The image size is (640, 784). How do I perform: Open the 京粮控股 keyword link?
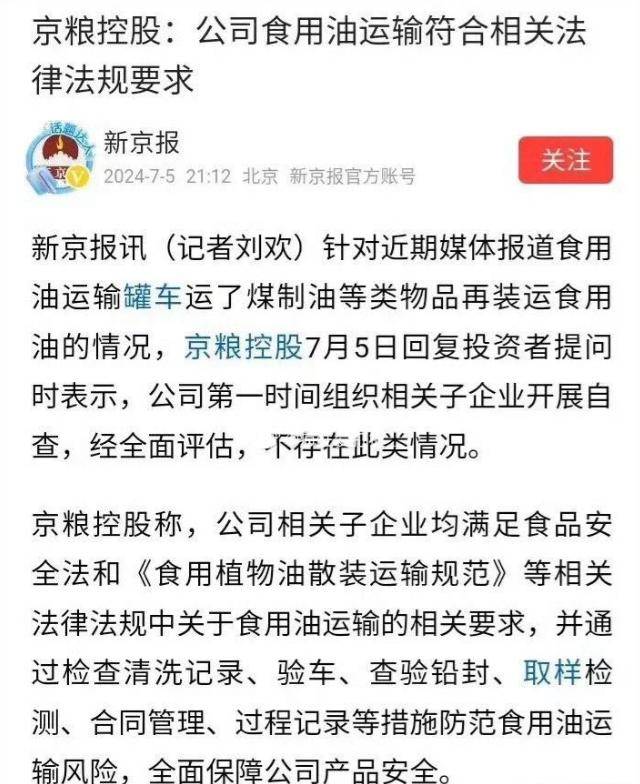(243, 346)
